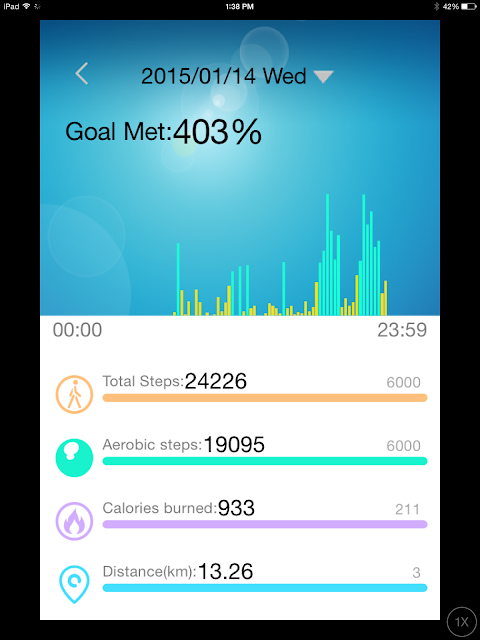Viewport: 480px width, 640px height.
Task: Open the 2015/01/14 Wed date dropdown
Action: point(237,76)
